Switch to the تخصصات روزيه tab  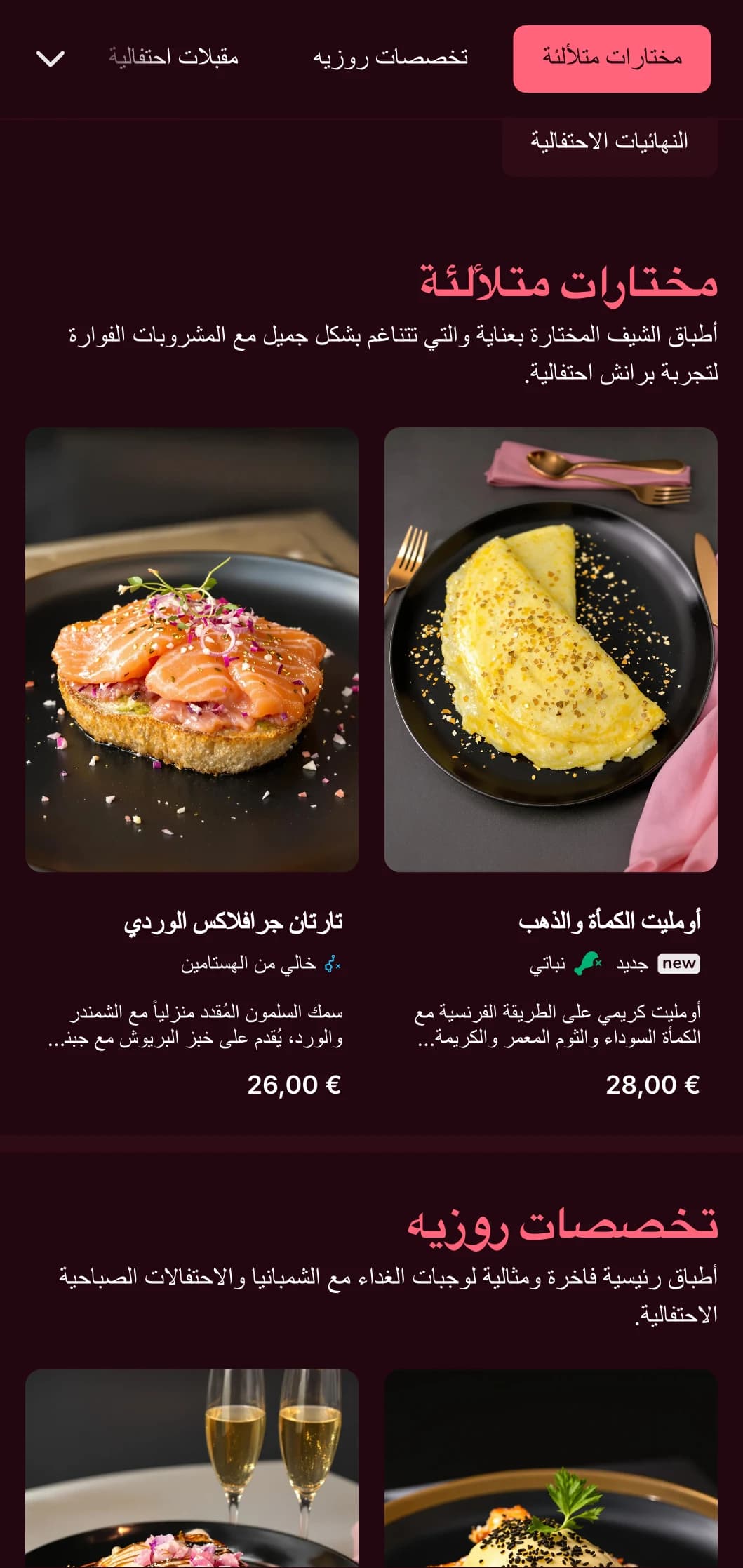(x=390, y=58)
